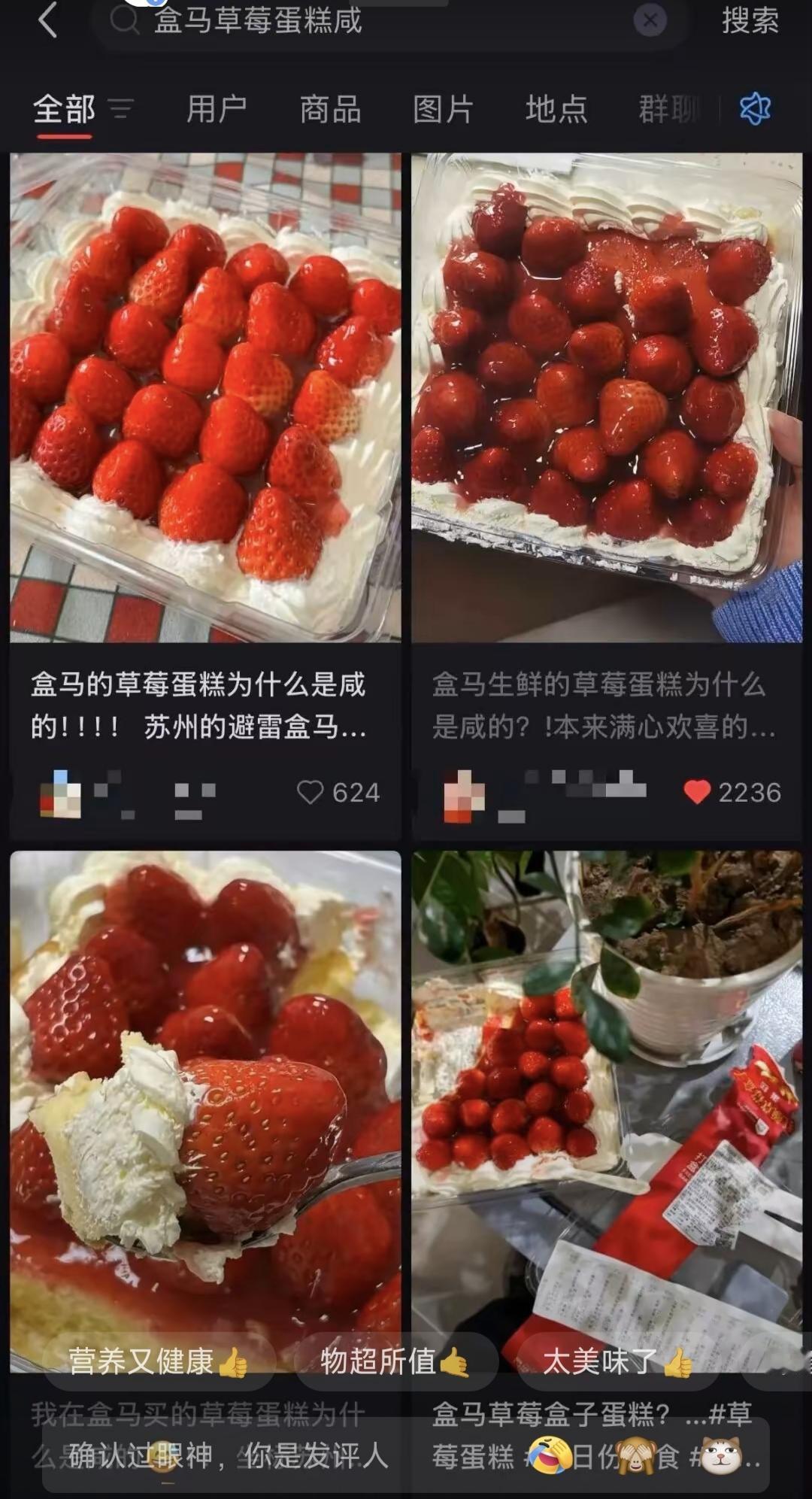Open the filter options beside the 全部 tab
812x1499 pixels.
pos(123,110)
